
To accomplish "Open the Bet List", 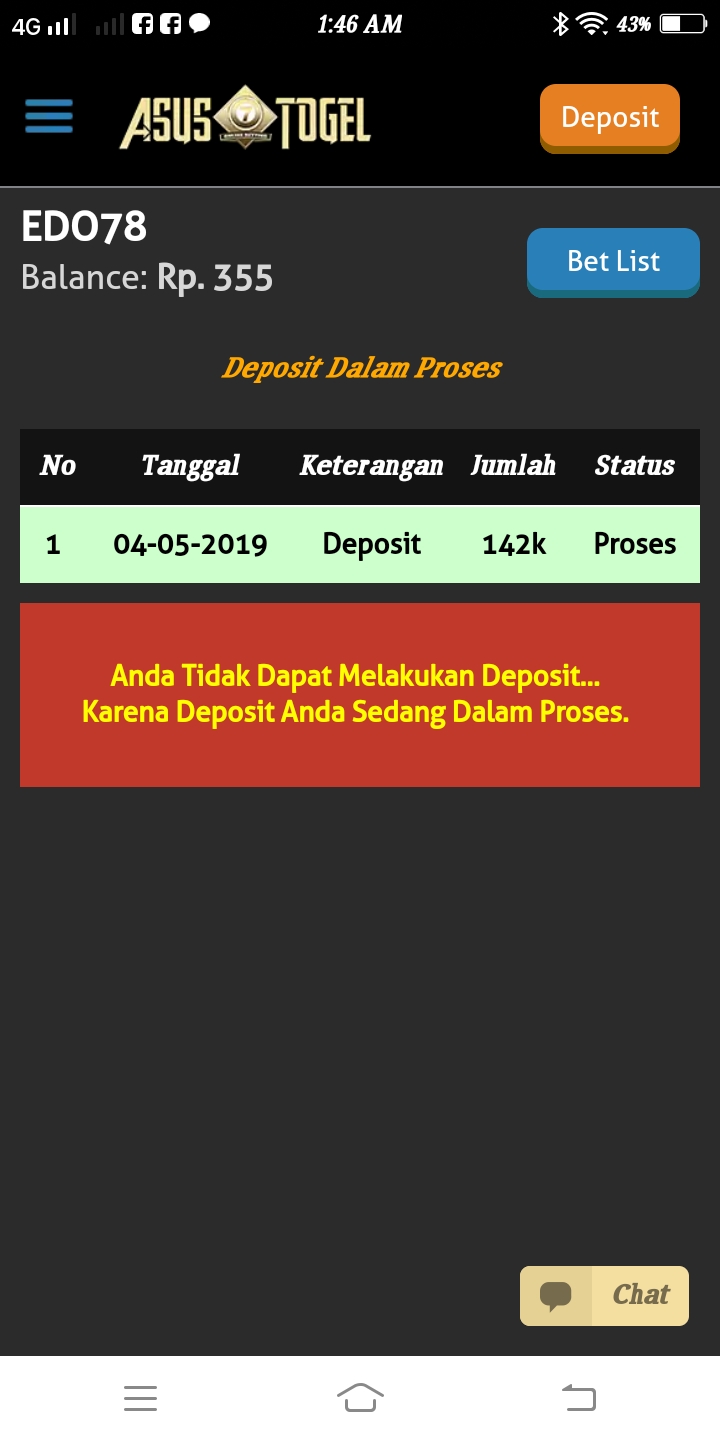I will (613, 261).
